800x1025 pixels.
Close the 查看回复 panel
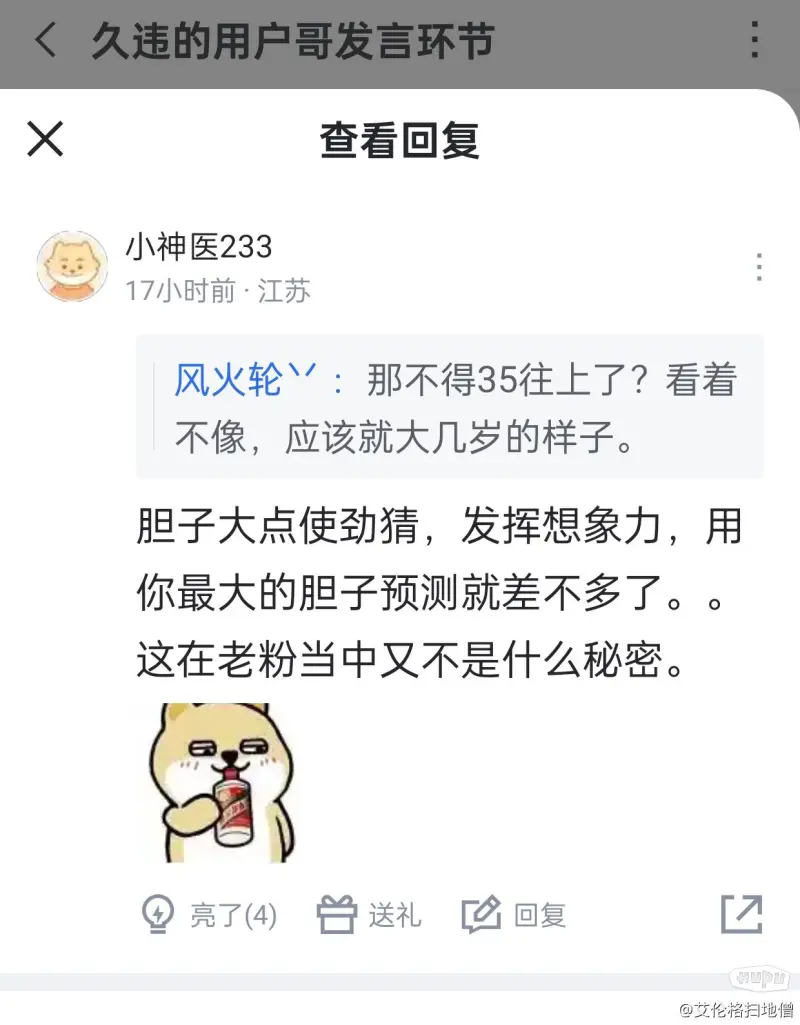[45, 140]
